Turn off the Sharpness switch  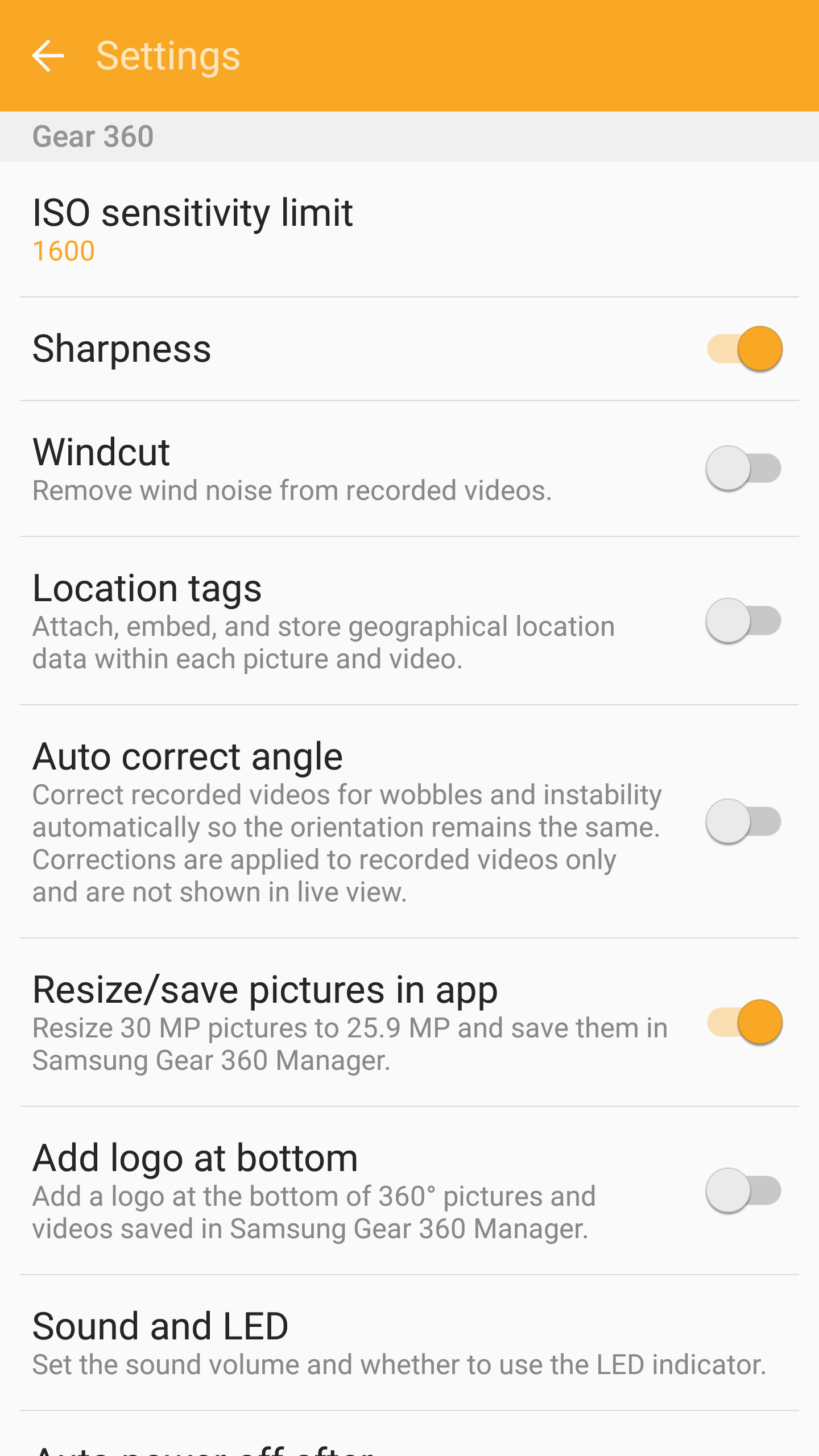744,349
